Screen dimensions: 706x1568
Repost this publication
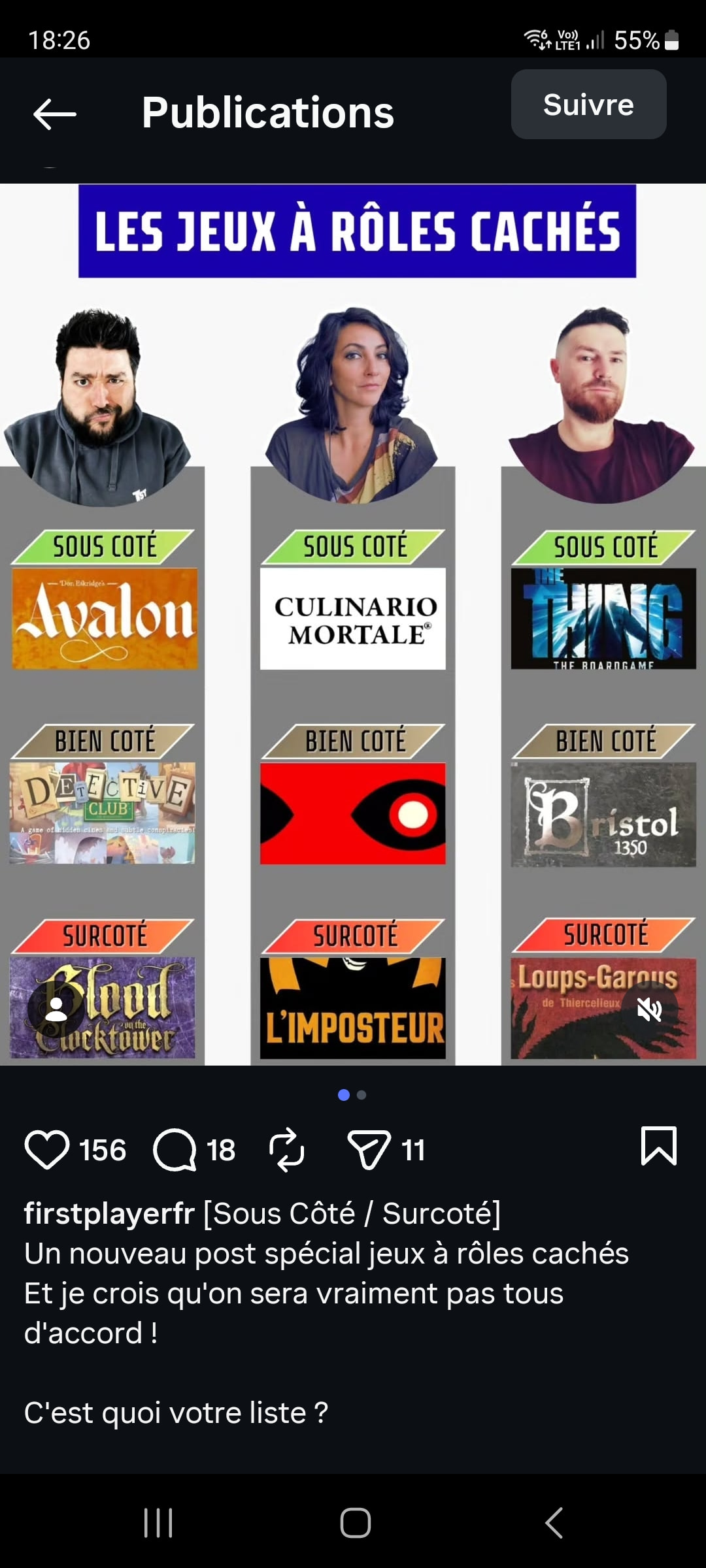(286, 1150)
